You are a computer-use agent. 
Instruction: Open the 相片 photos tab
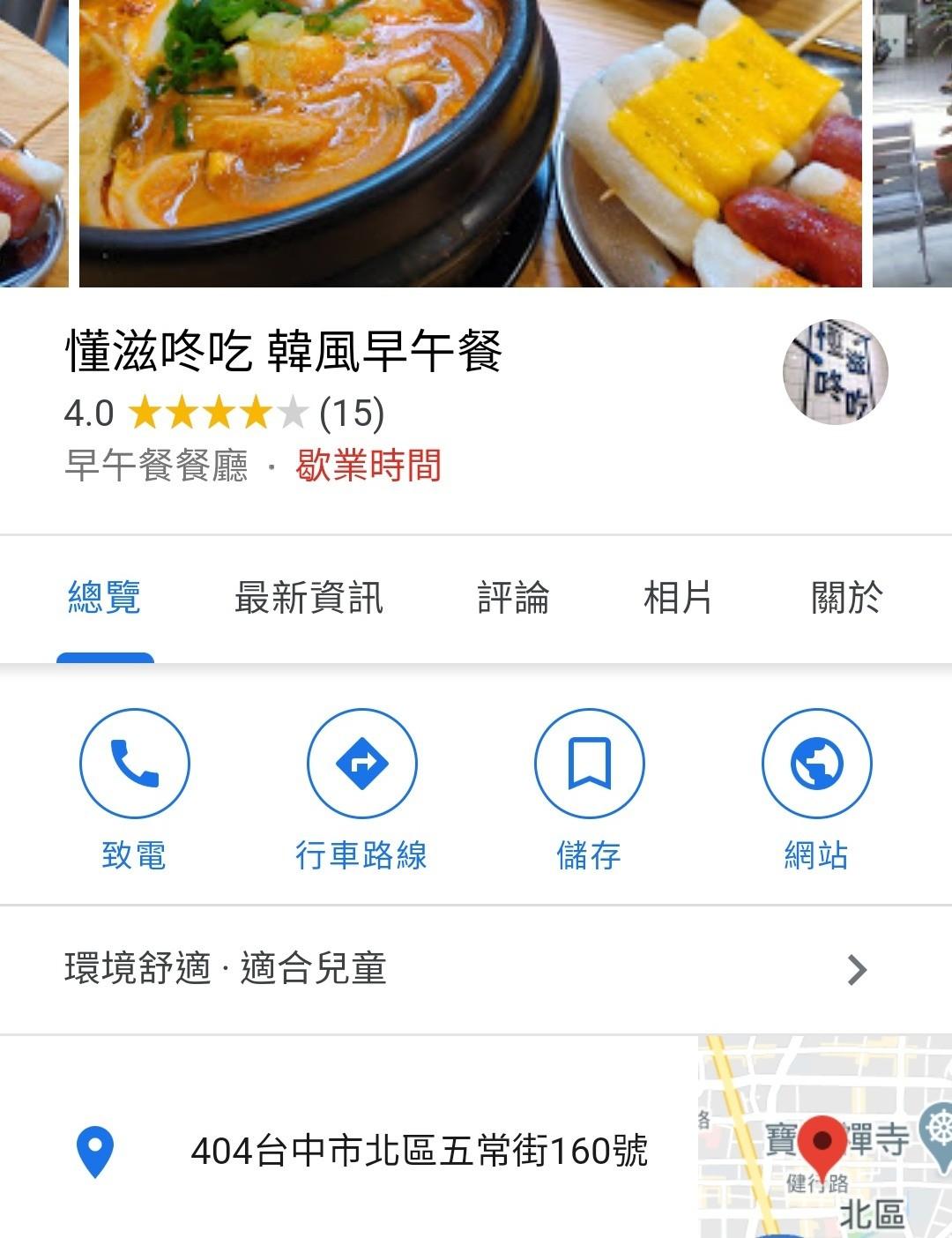point(677,598)
